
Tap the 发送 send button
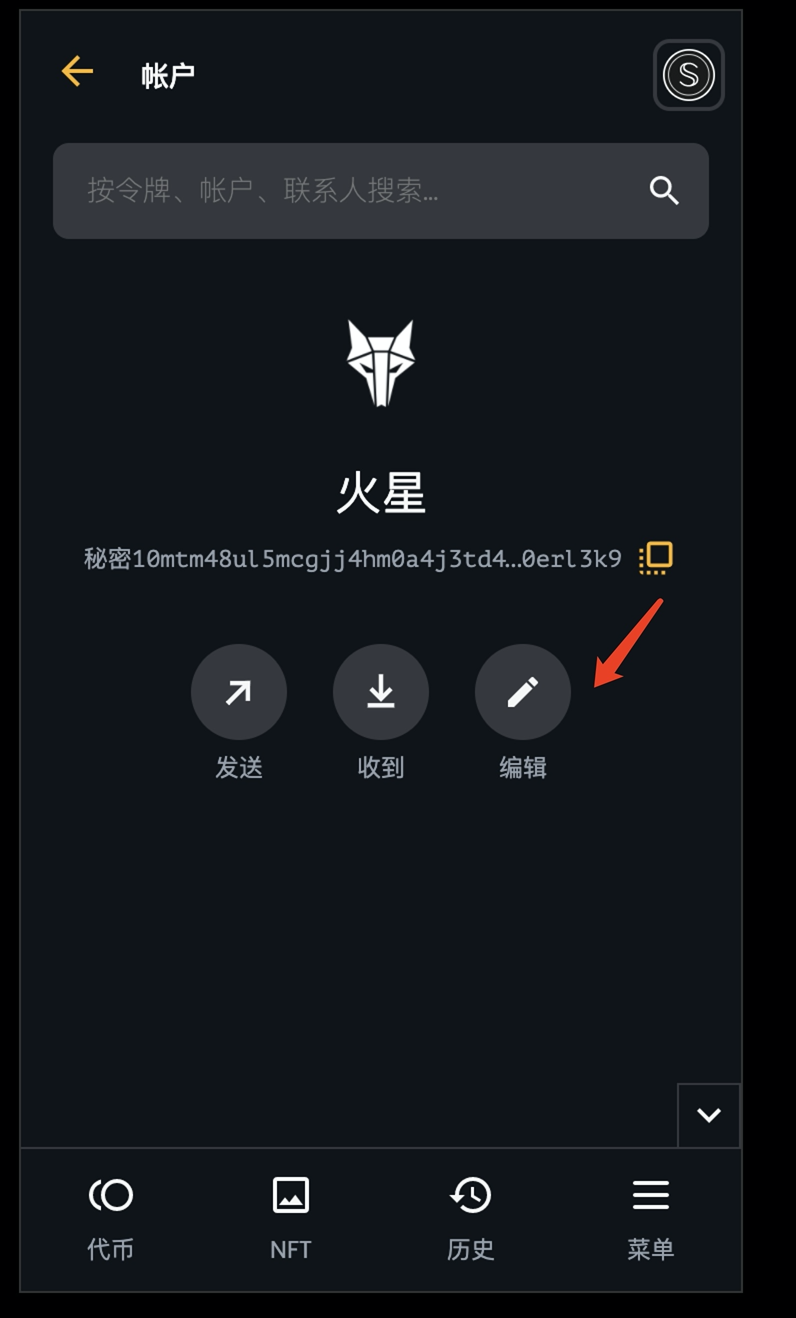pos(239,692)
